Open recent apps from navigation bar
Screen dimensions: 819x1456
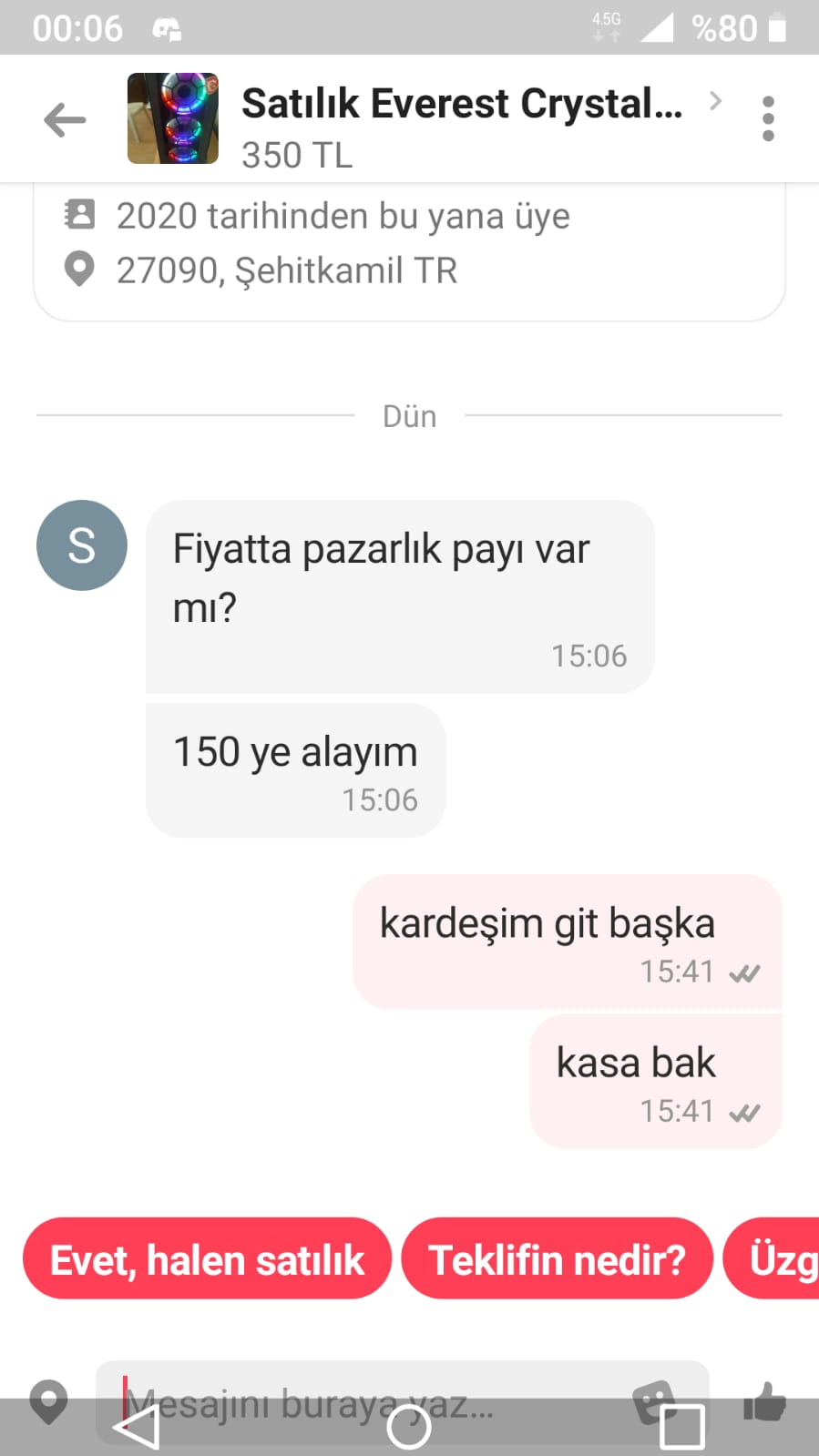pos(681,1427)
